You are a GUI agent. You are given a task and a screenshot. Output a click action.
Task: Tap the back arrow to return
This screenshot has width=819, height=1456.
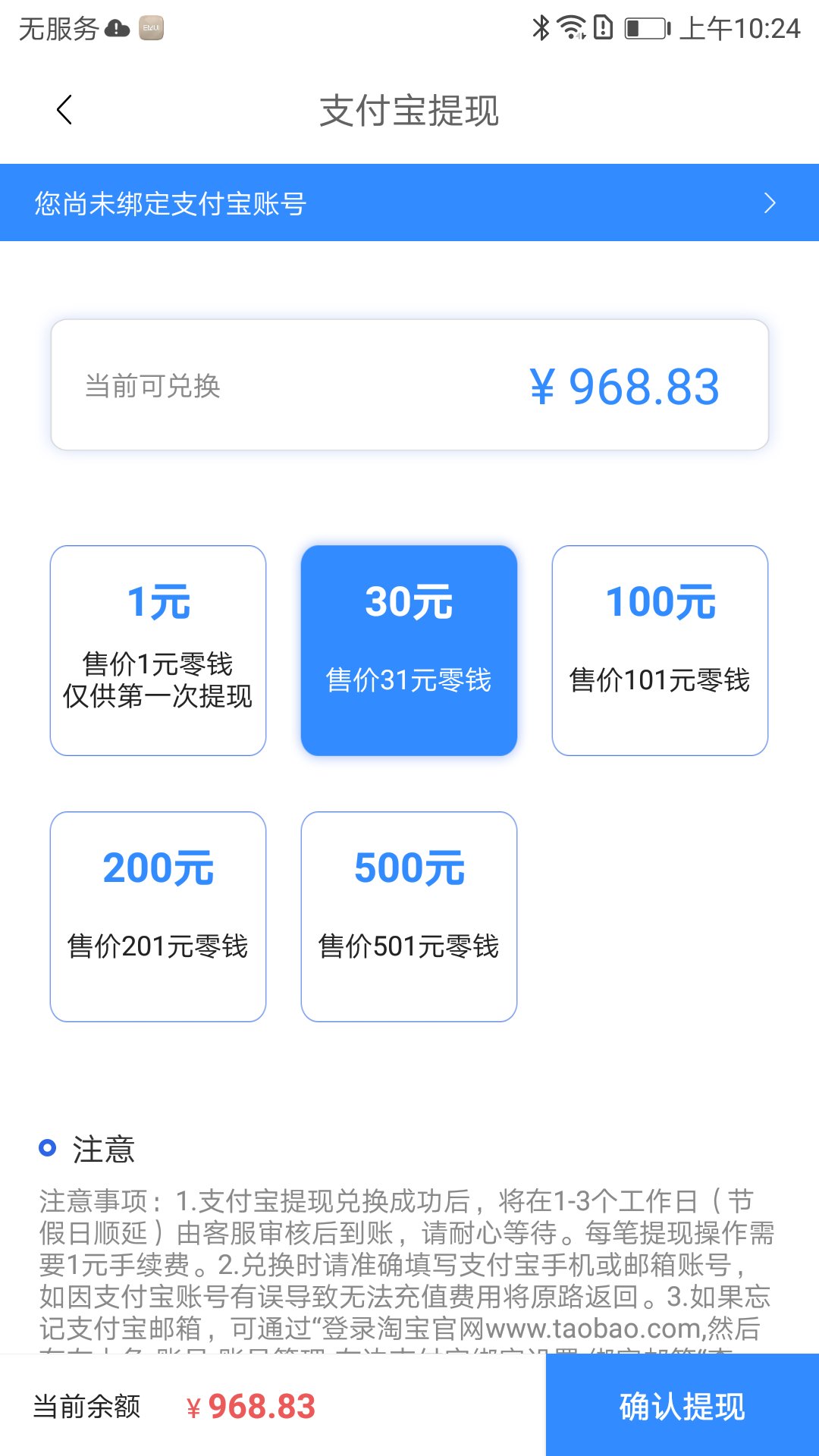pos(64,109)
